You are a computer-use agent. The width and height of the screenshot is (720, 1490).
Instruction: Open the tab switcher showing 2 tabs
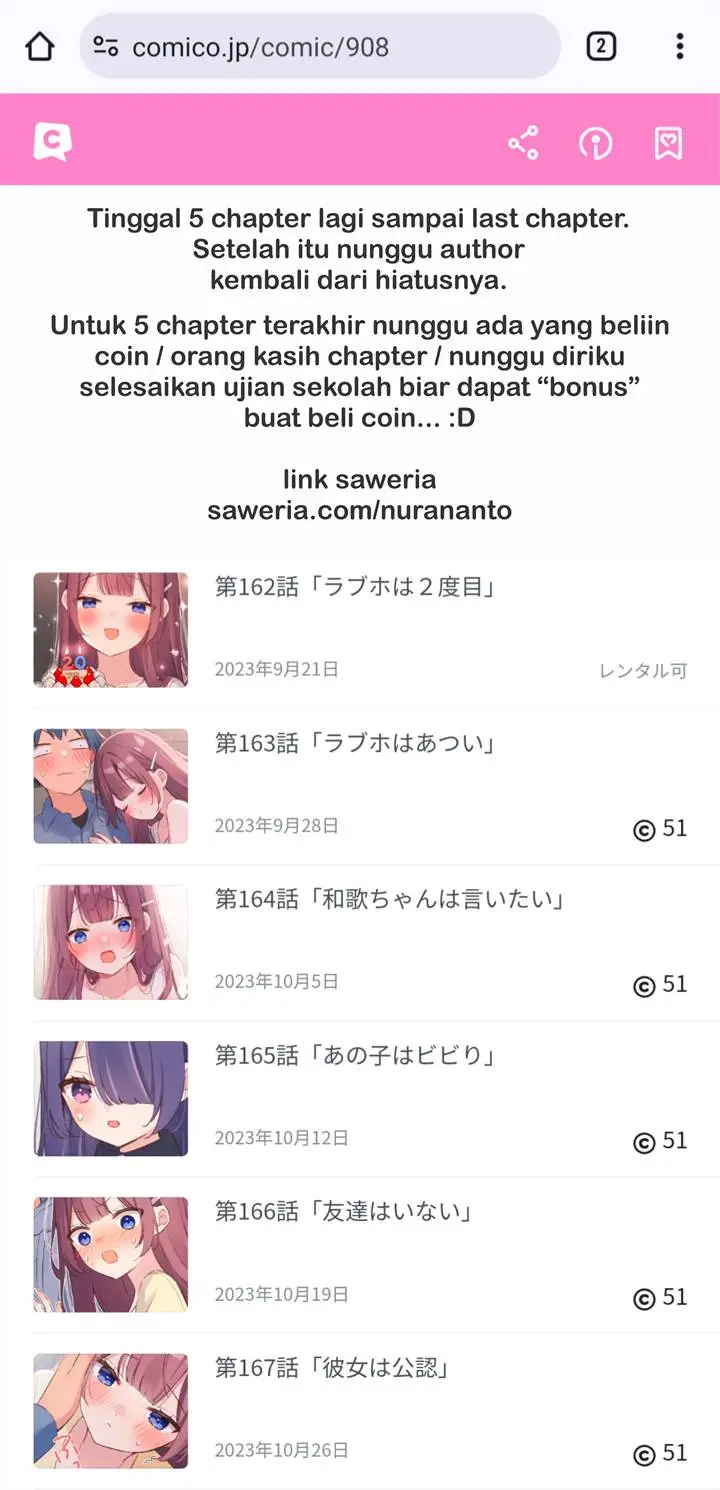point(601,46)
